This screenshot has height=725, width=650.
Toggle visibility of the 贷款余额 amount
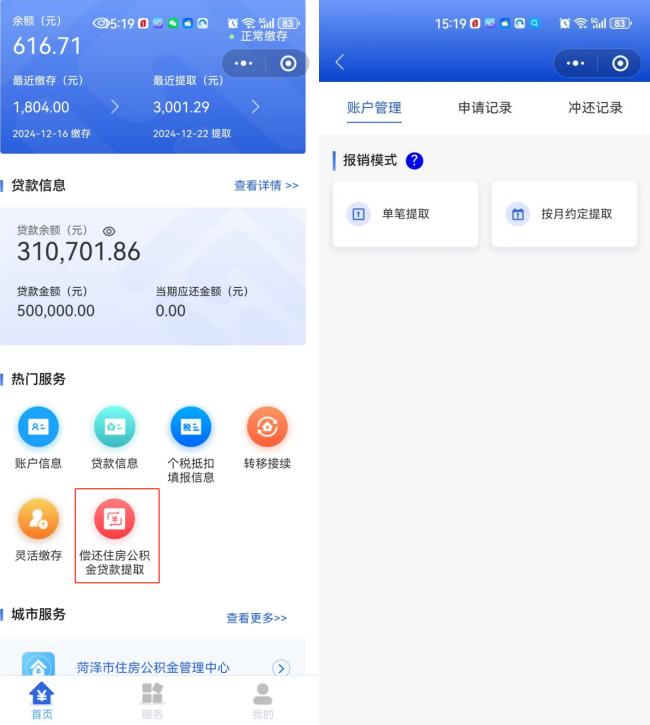(109, 231)
